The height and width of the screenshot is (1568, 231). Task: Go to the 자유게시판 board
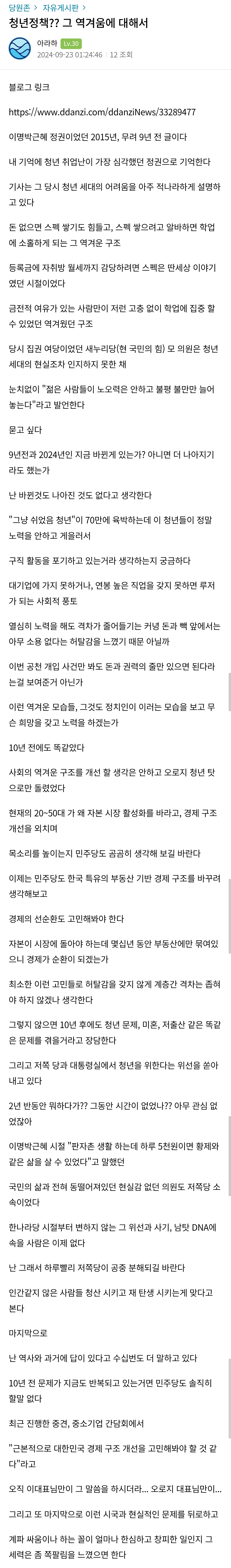60,8
